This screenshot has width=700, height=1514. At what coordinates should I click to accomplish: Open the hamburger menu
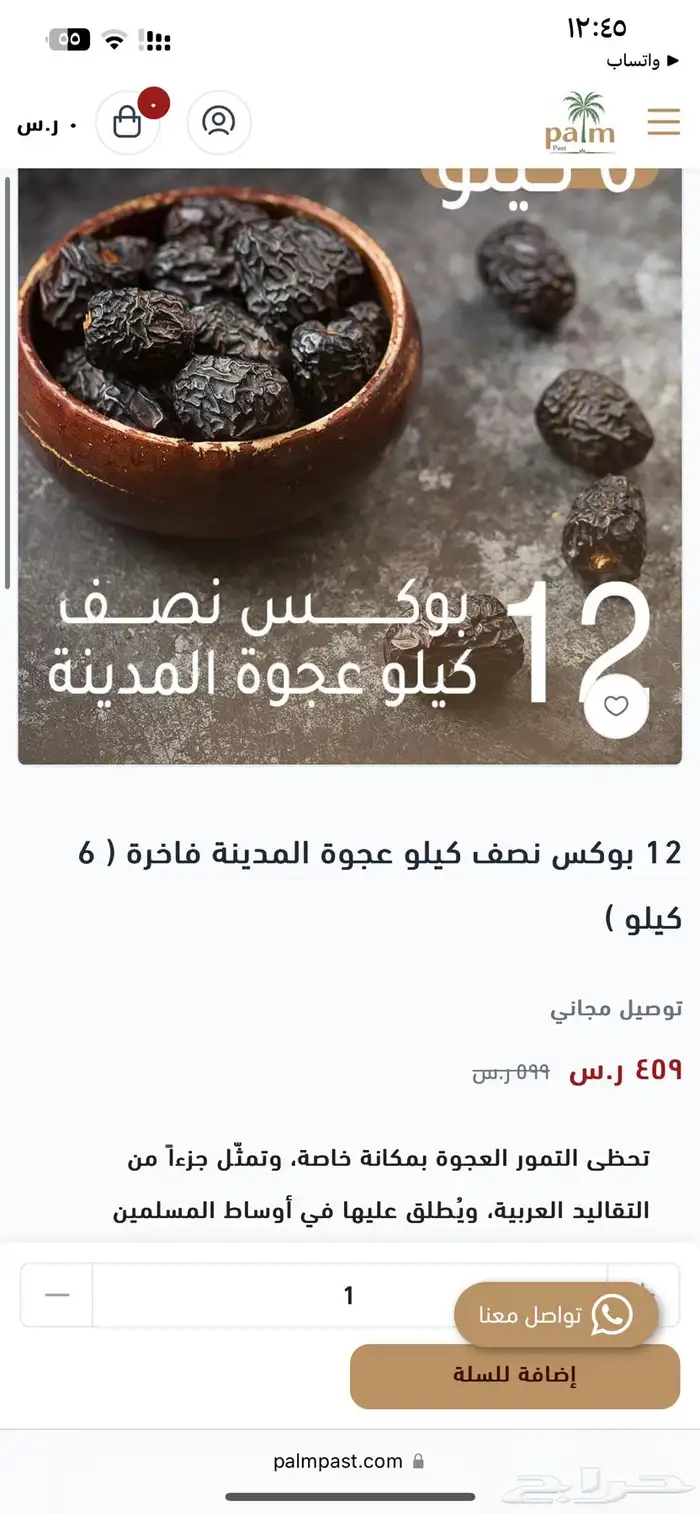point(663,122)
